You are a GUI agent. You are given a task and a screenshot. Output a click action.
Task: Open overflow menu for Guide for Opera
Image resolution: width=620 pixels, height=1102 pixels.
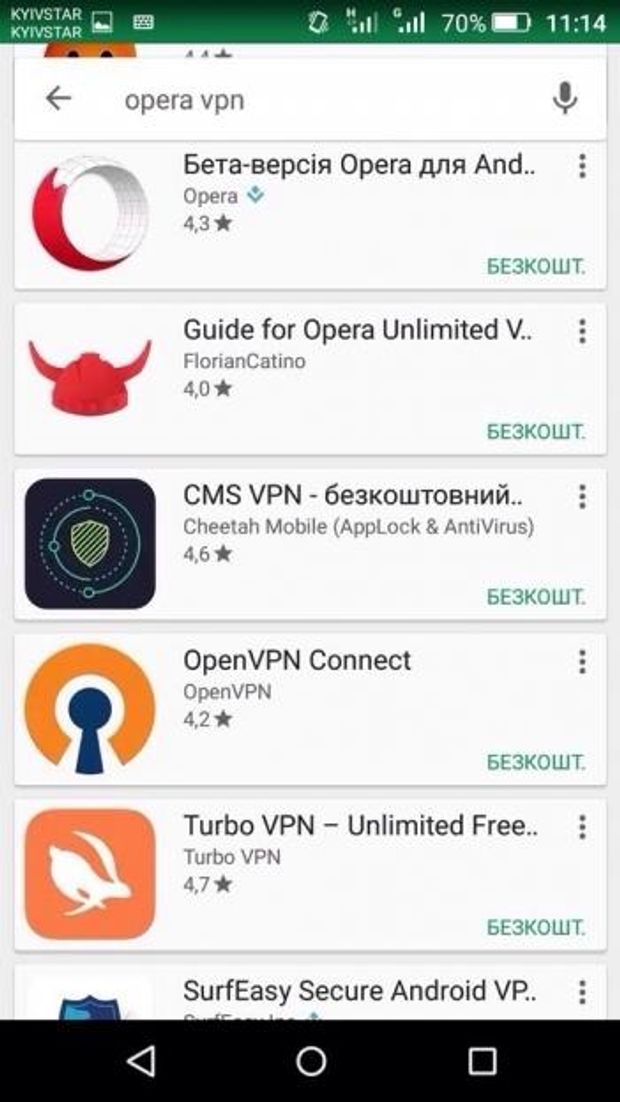[x=582, y=331]
